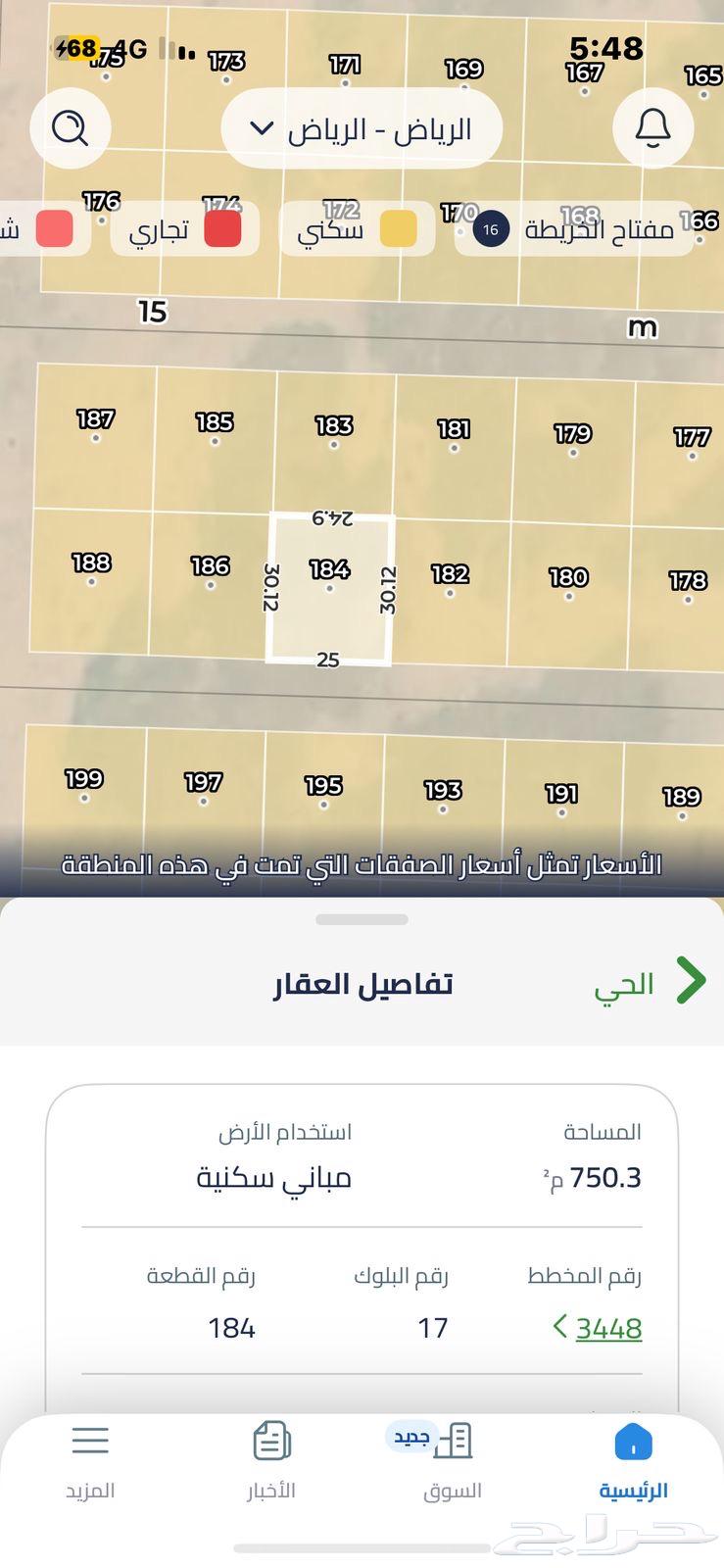Select the الرئيسية home icon in bottom bar

click(632, 1442)
